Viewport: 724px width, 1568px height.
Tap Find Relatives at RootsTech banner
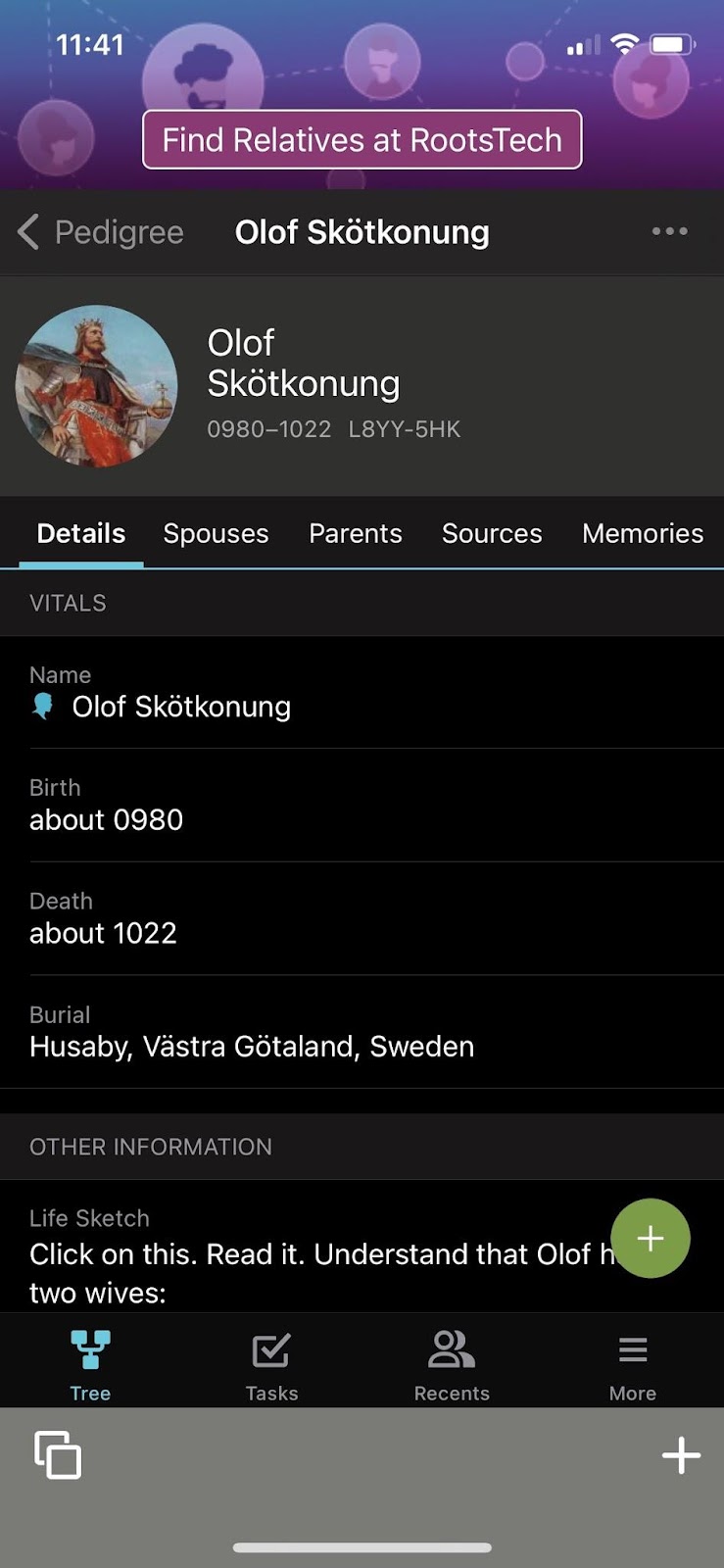tap(362, 139)
